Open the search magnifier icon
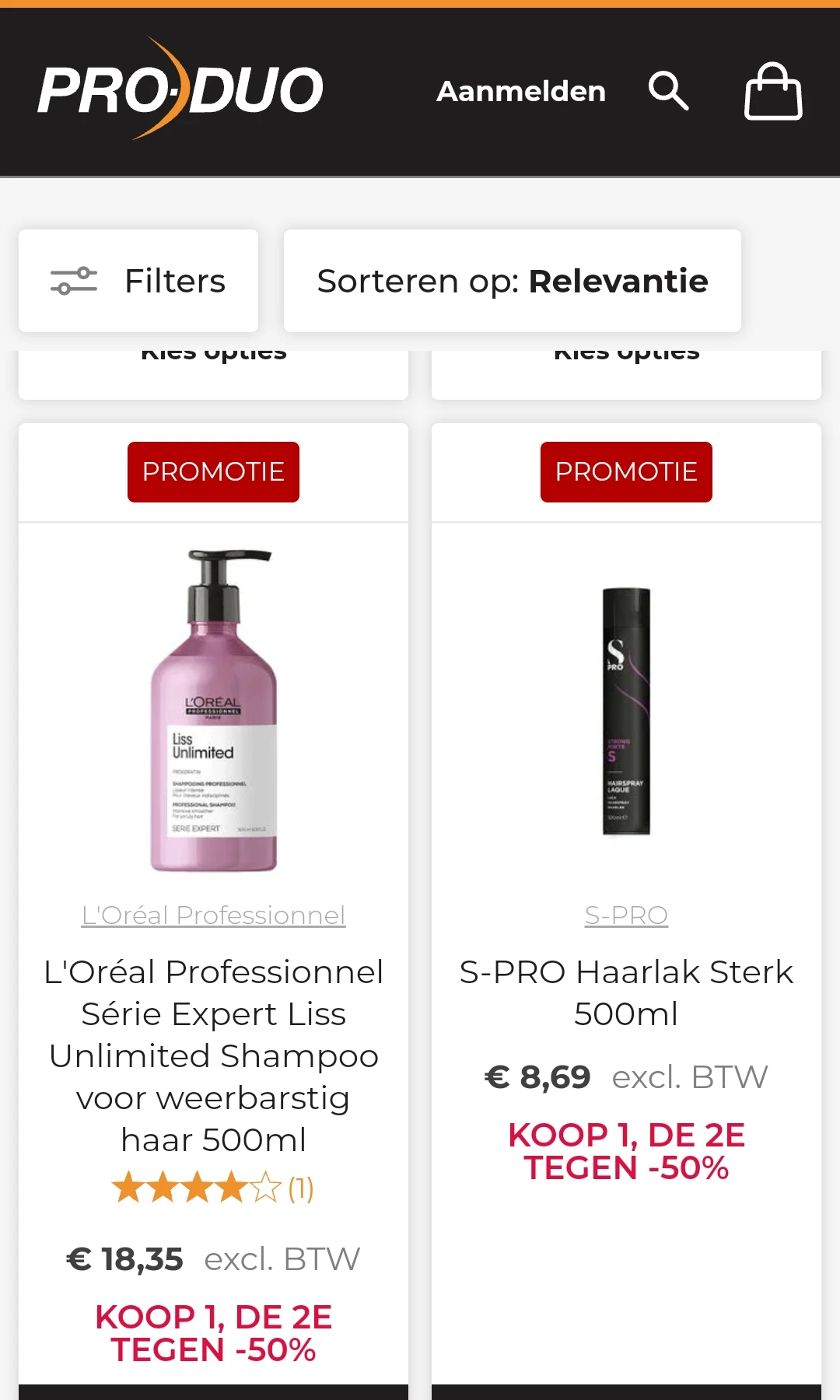This screenshot has height=1400, width=840. coord(669,91)
